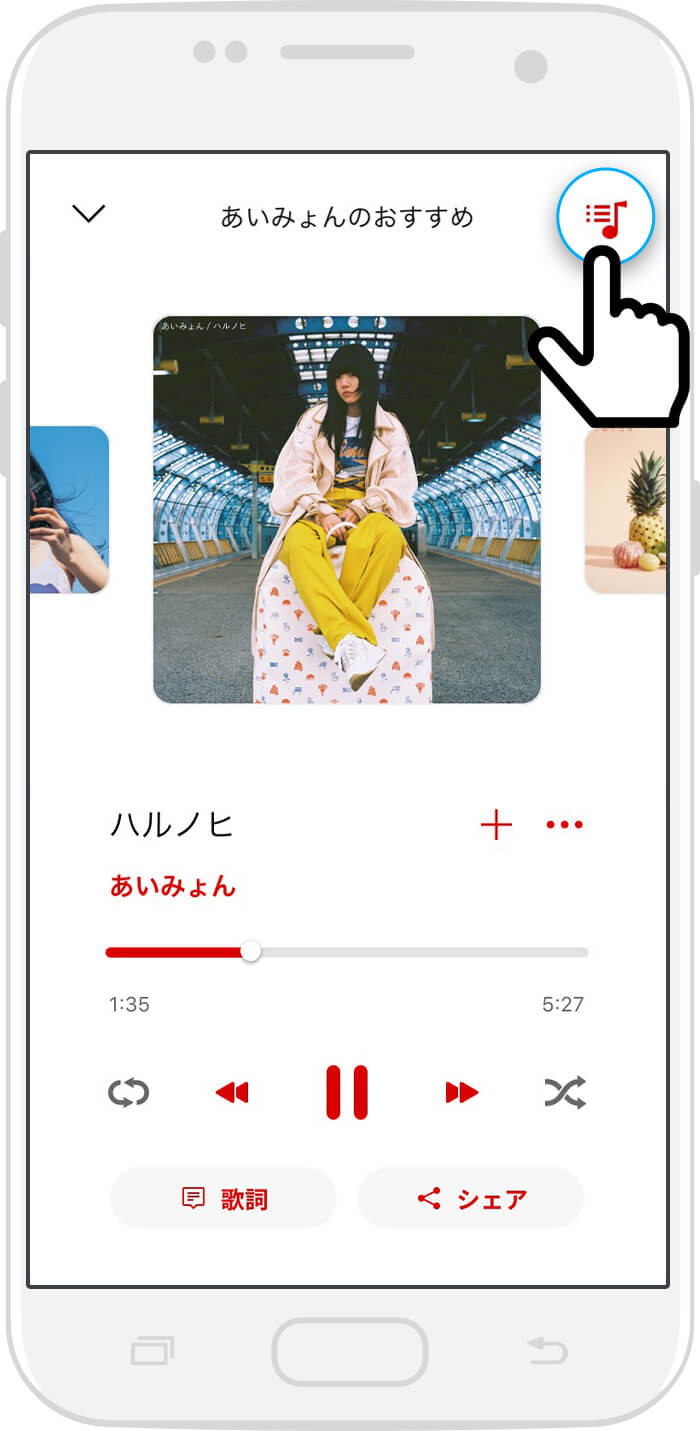Select the pineapple album cover on the right

pos(626,510)
